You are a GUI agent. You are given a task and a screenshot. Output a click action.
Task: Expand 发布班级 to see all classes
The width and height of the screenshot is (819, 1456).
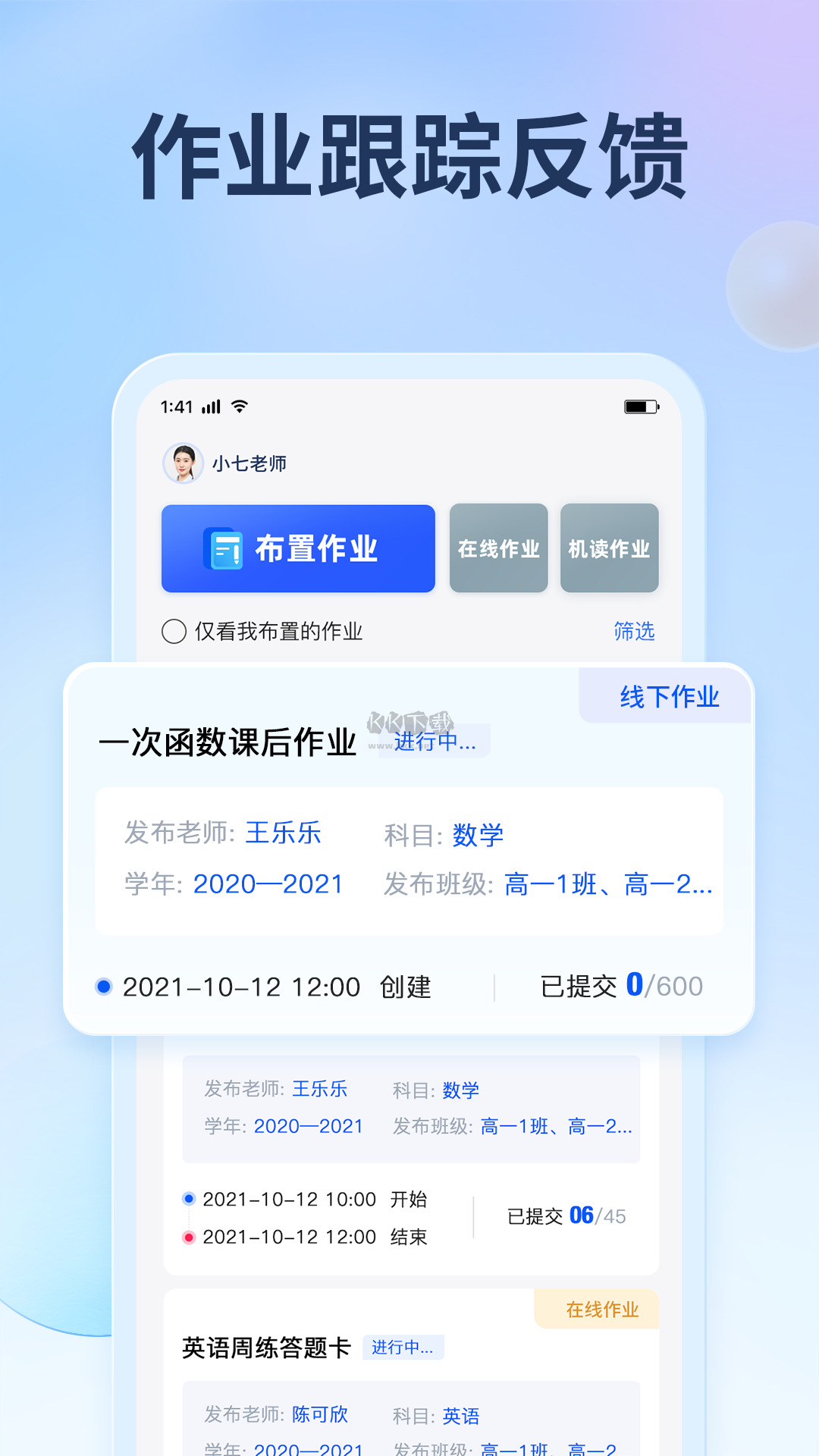click(607, 883)
